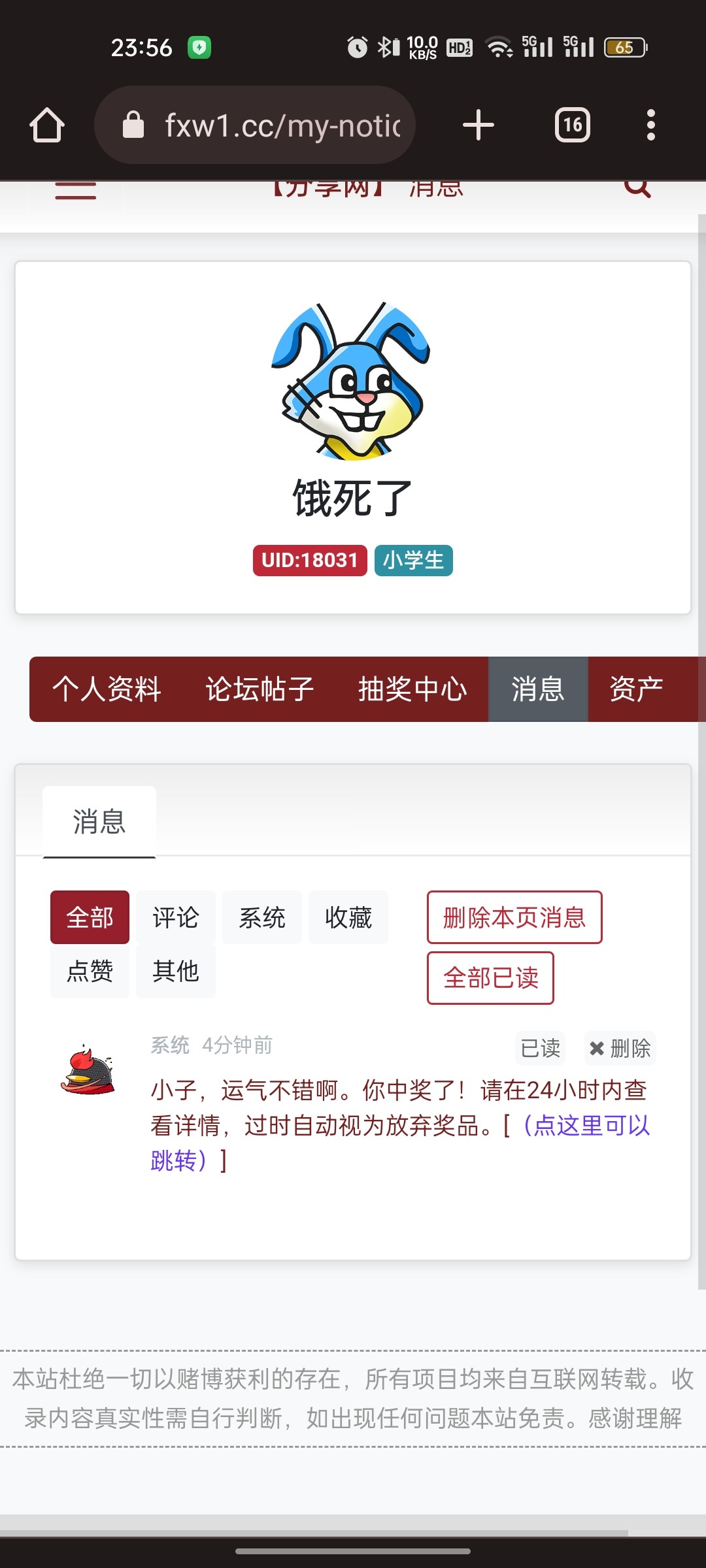Switch to the 论坛帖子 tab
This screenshot has height=1568, width=706.
(x=260, y=689)
